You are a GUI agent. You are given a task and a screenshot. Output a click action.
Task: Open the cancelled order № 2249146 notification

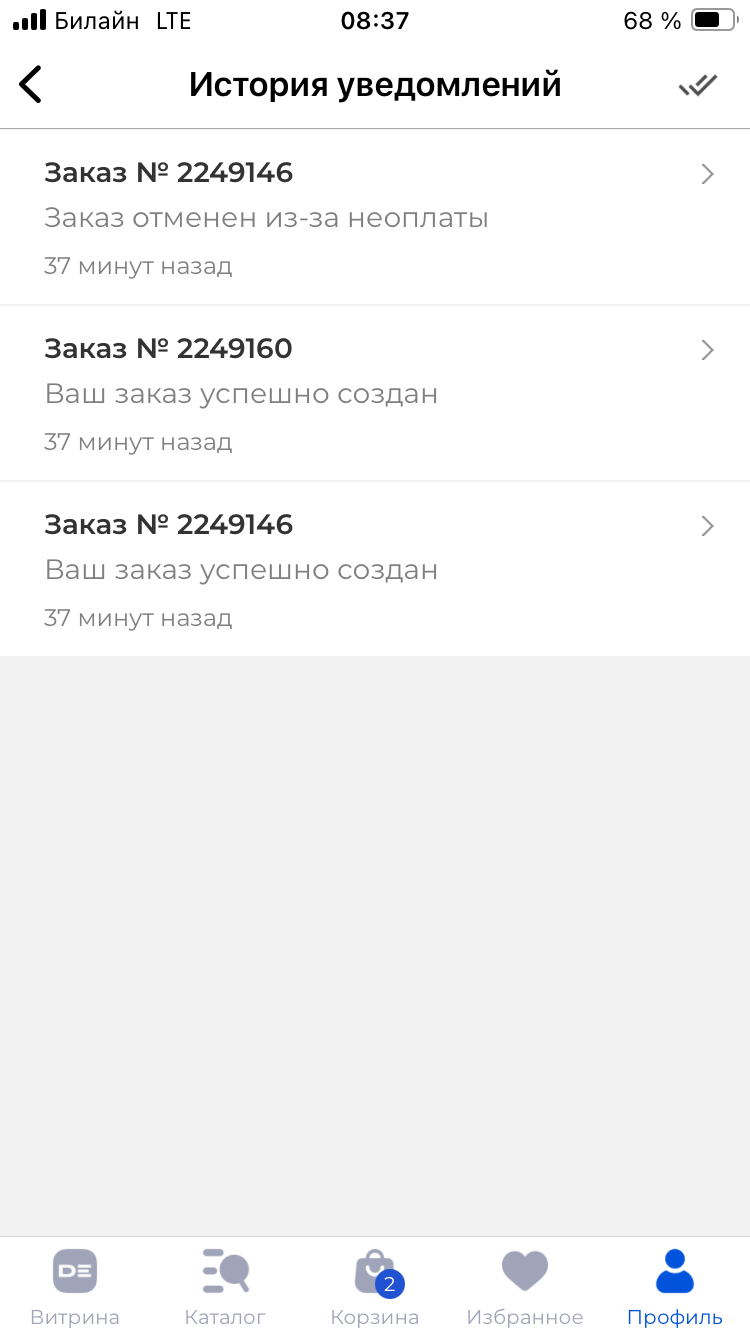tap(375, 218)
